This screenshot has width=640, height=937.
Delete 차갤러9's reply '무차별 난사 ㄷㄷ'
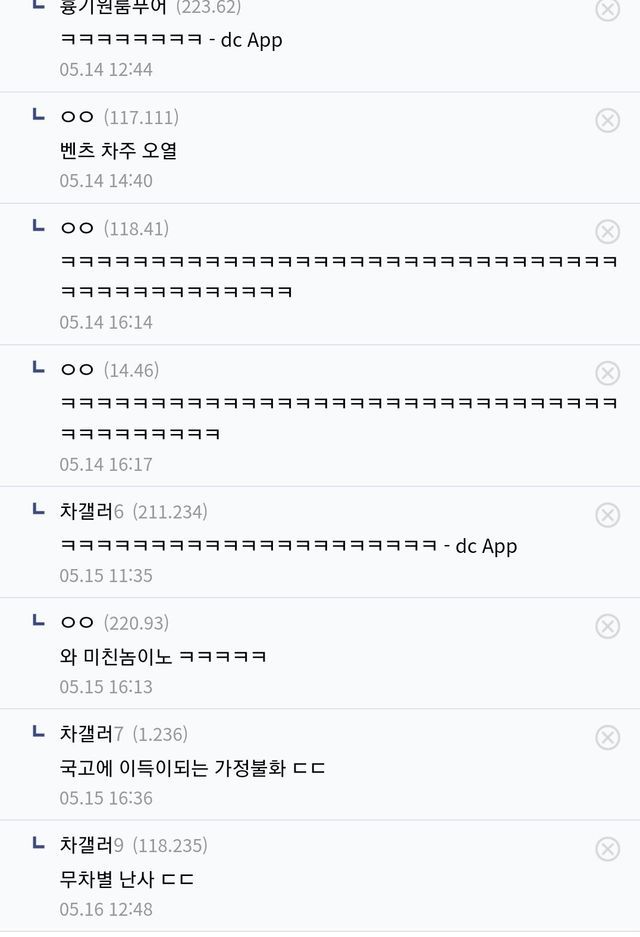[x=607, y=849]
